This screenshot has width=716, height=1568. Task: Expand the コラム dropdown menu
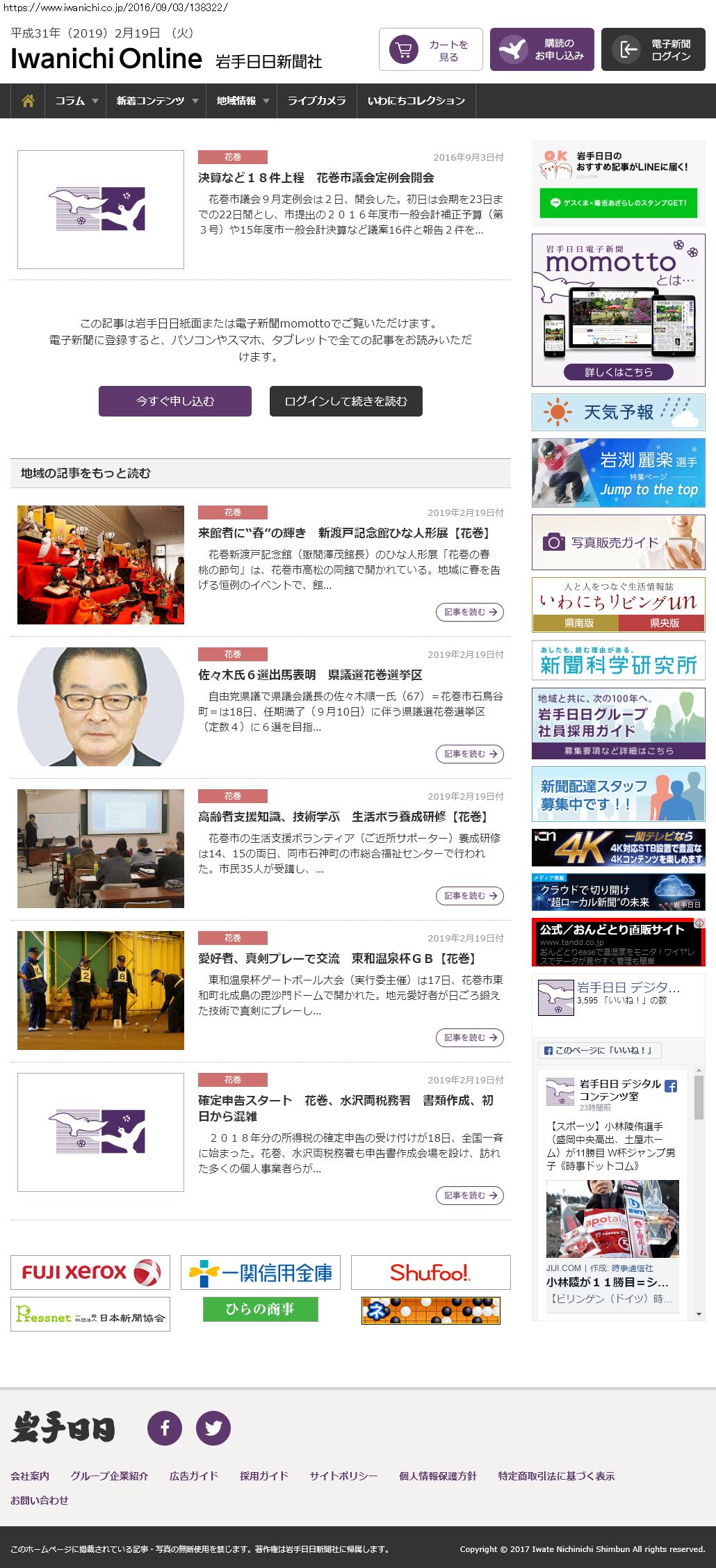point(76,101)
